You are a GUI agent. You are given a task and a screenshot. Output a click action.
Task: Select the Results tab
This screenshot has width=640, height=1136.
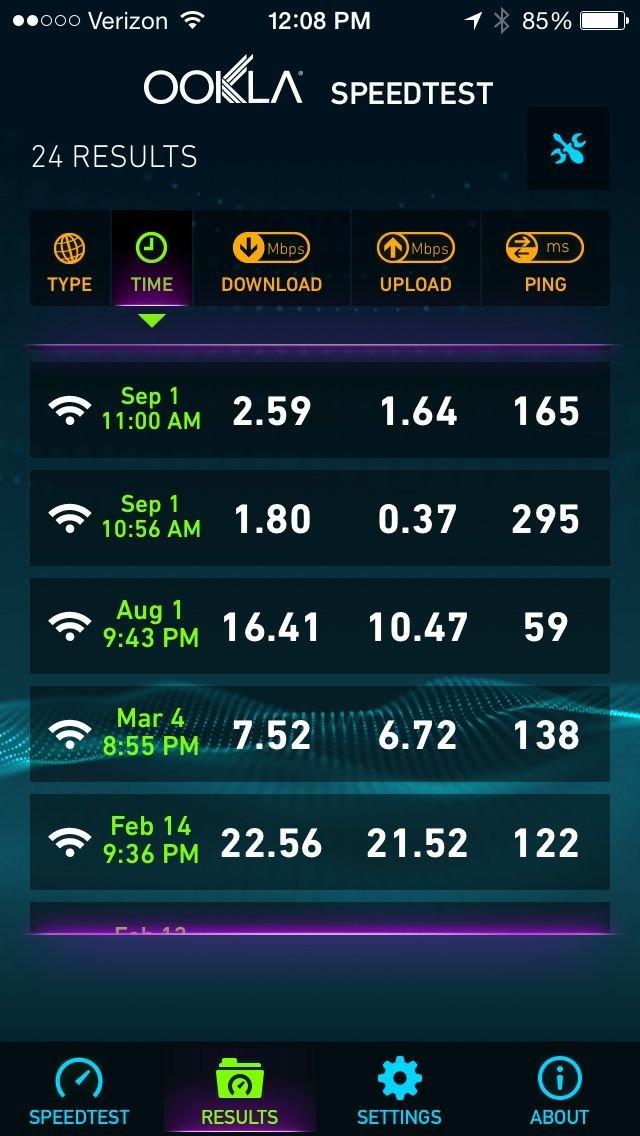[240, 1090]
